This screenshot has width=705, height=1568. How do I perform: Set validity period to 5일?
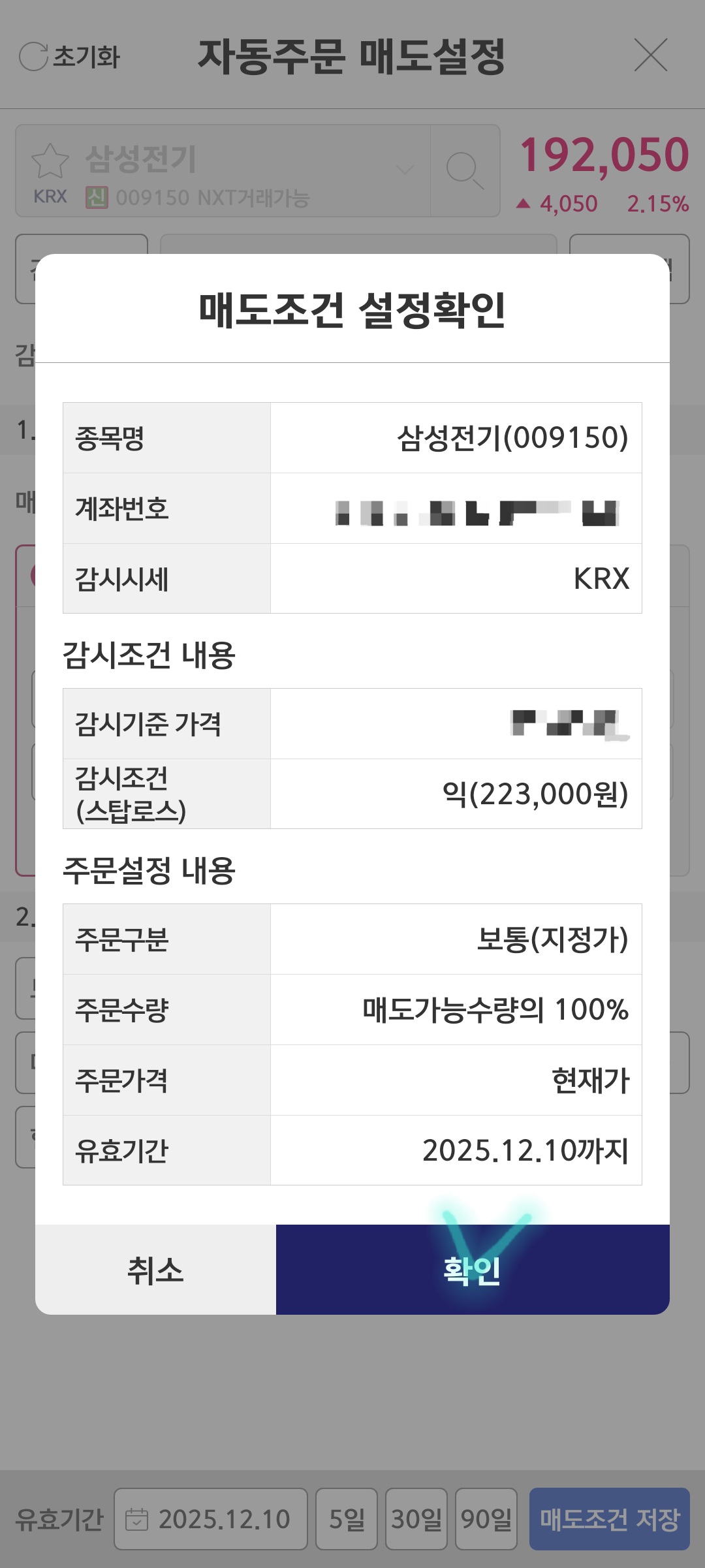(346, 1519)
